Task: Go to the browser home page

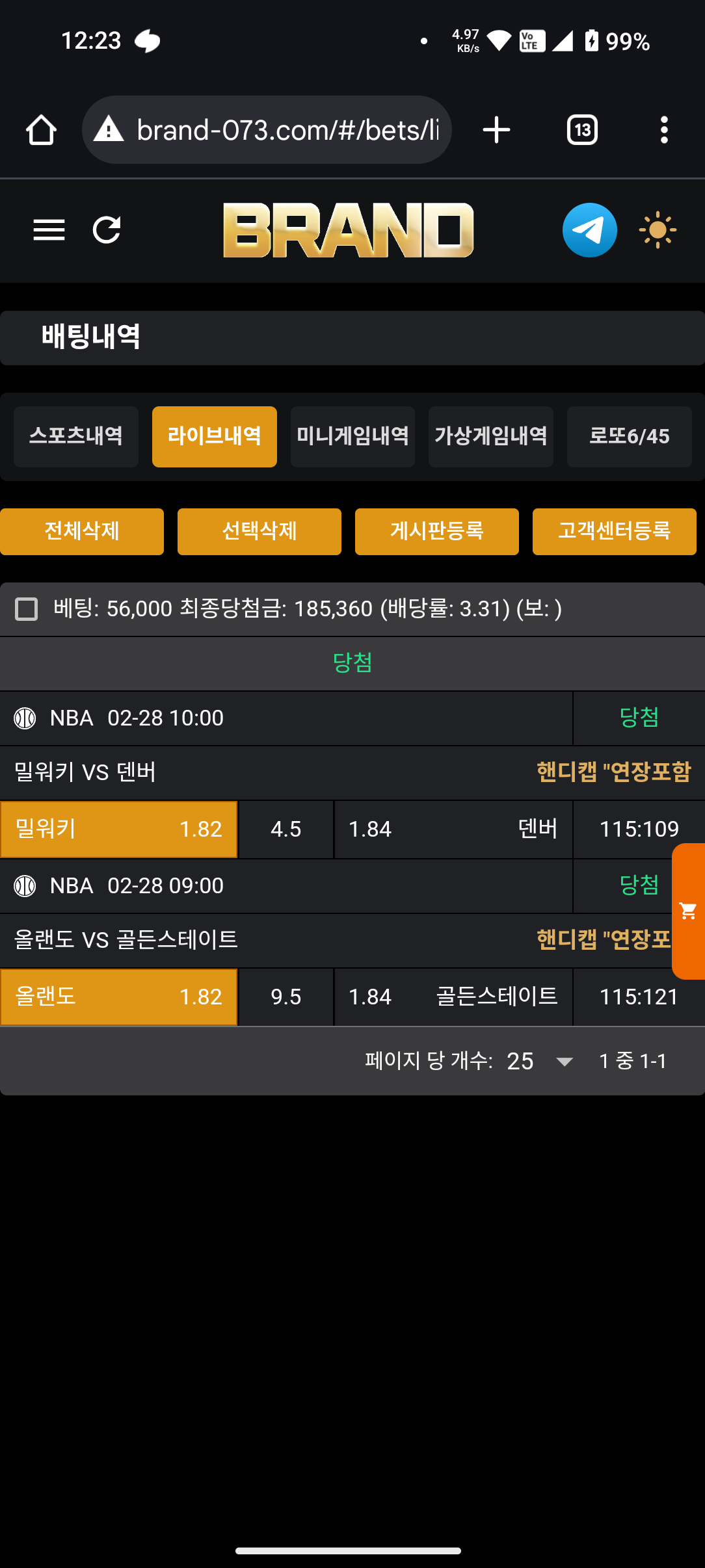Action: [x=41, y=130]
